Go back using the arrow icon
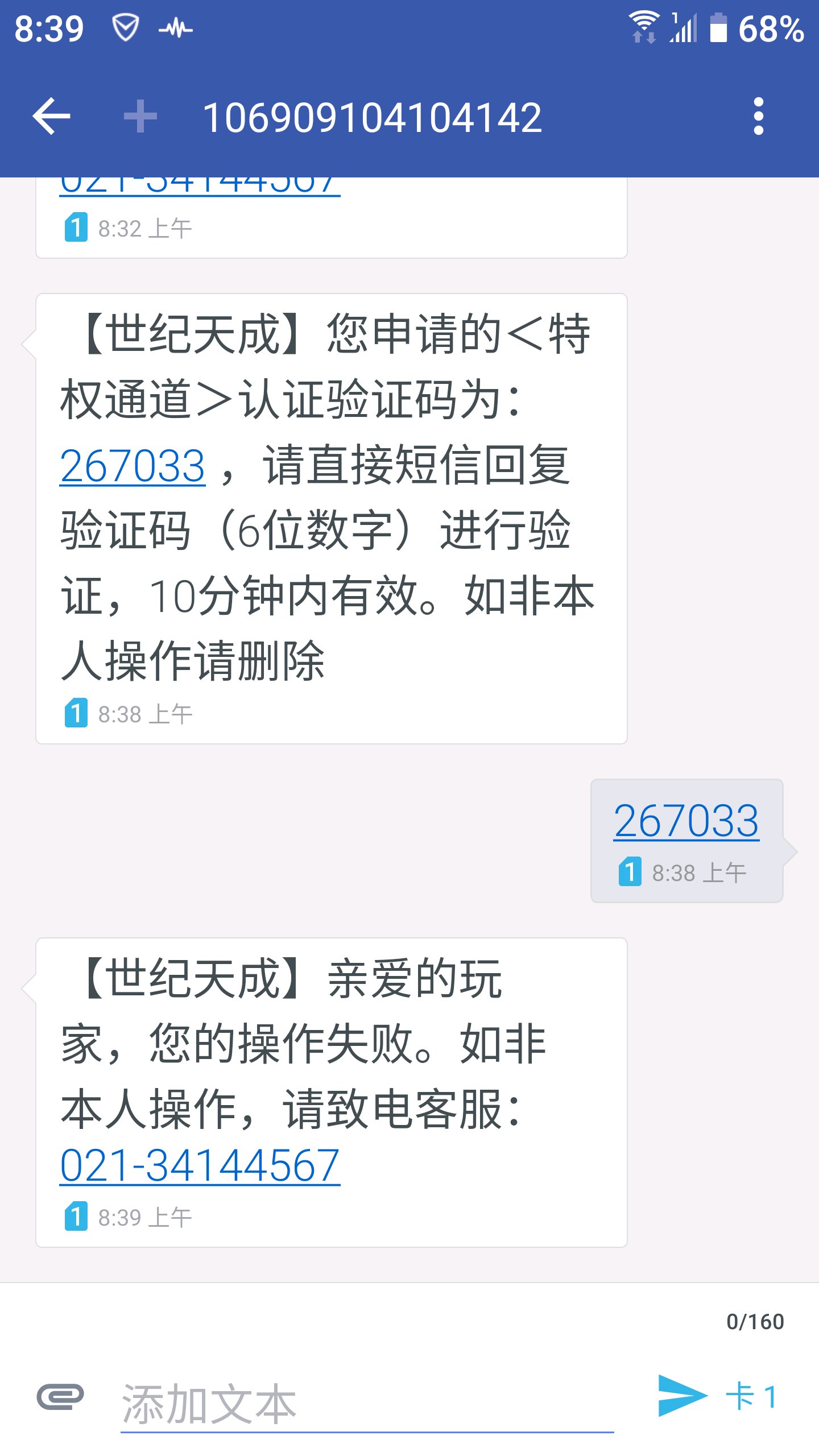Screen dimensions: 819x1456 [x=51, y=117]
